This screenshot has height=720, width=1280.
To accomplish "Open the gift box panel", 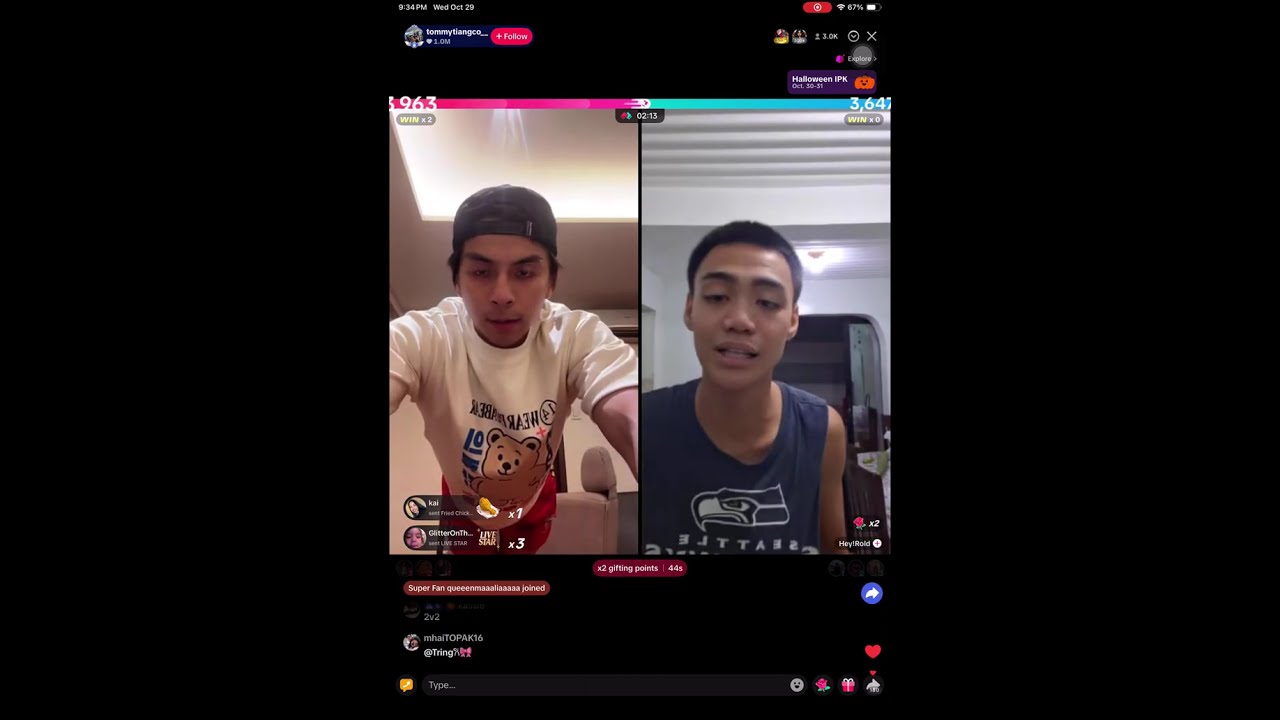I will pos(848,685).
